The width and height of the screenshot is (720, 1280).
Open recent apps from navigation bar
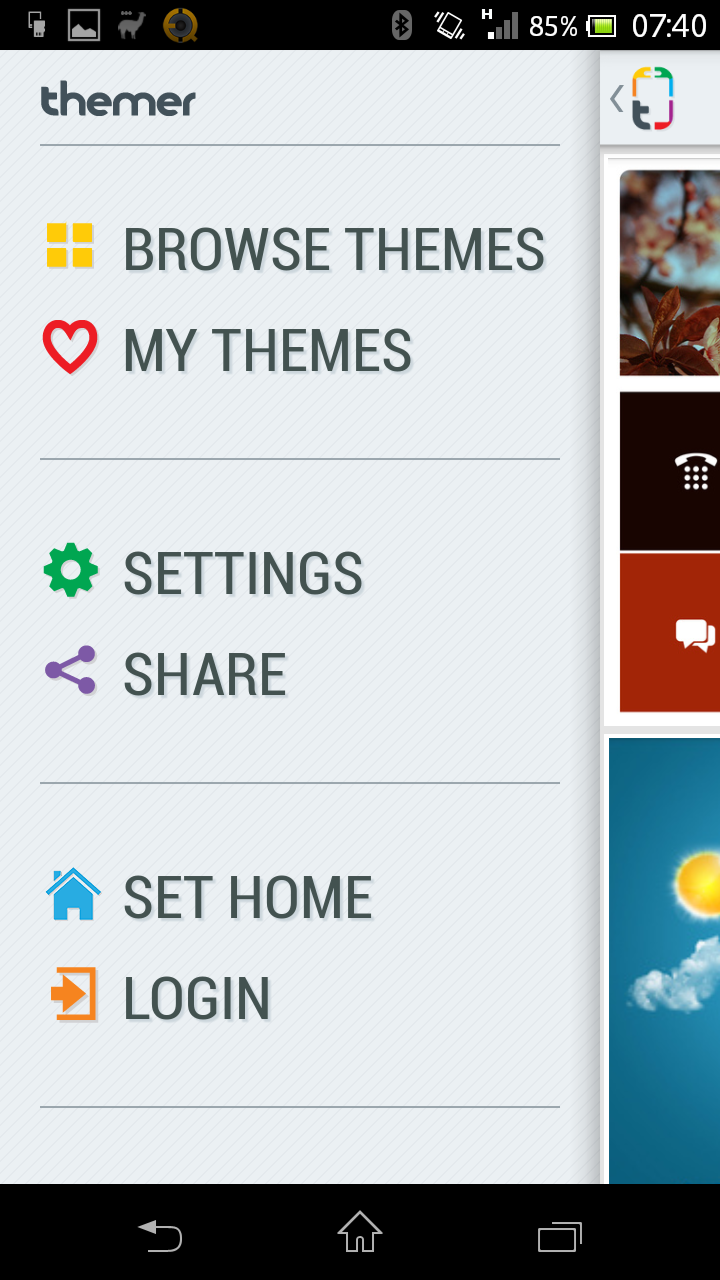560,1236
